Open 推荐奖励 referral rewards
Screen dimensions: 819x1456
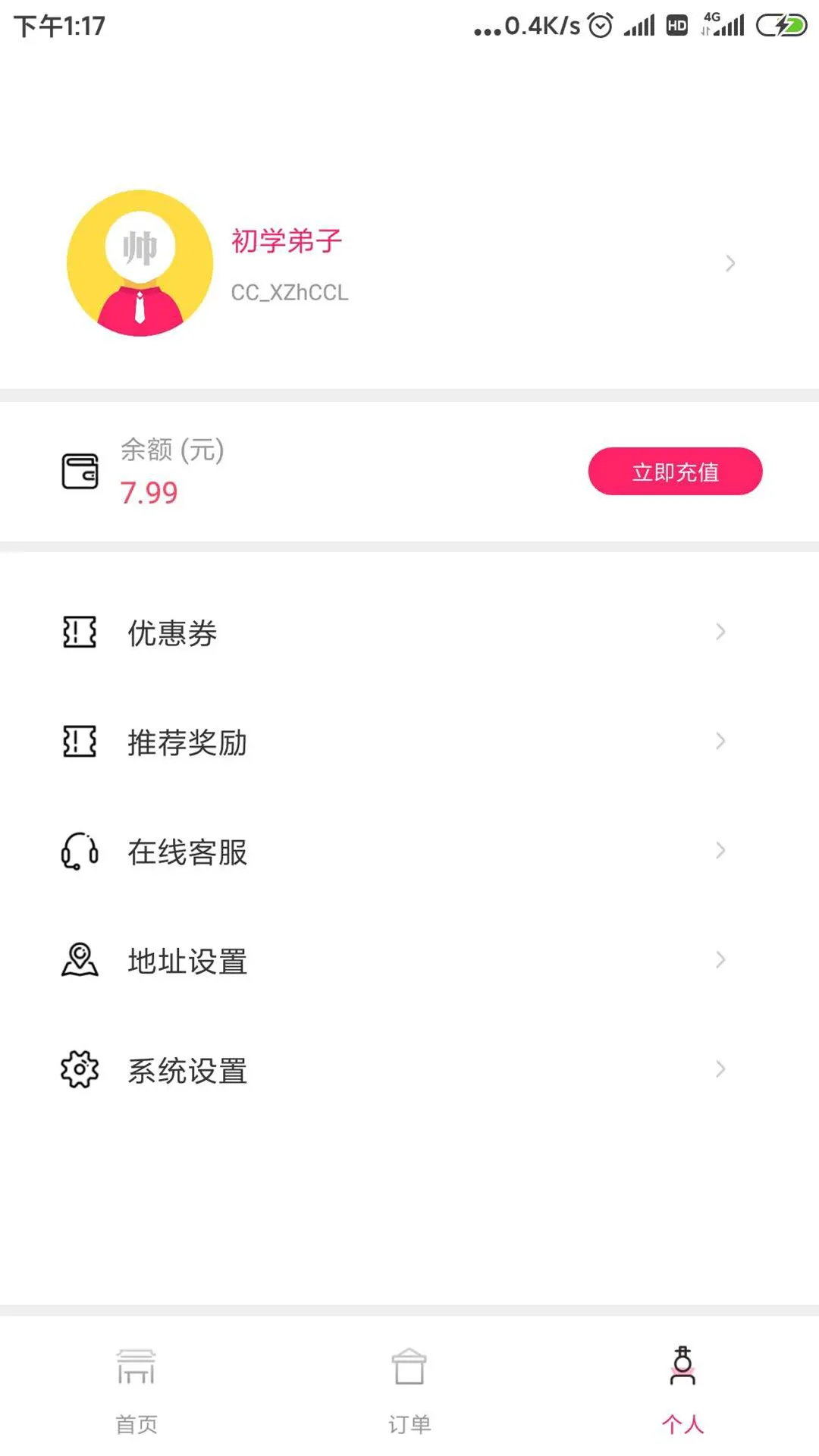point(409,742)
